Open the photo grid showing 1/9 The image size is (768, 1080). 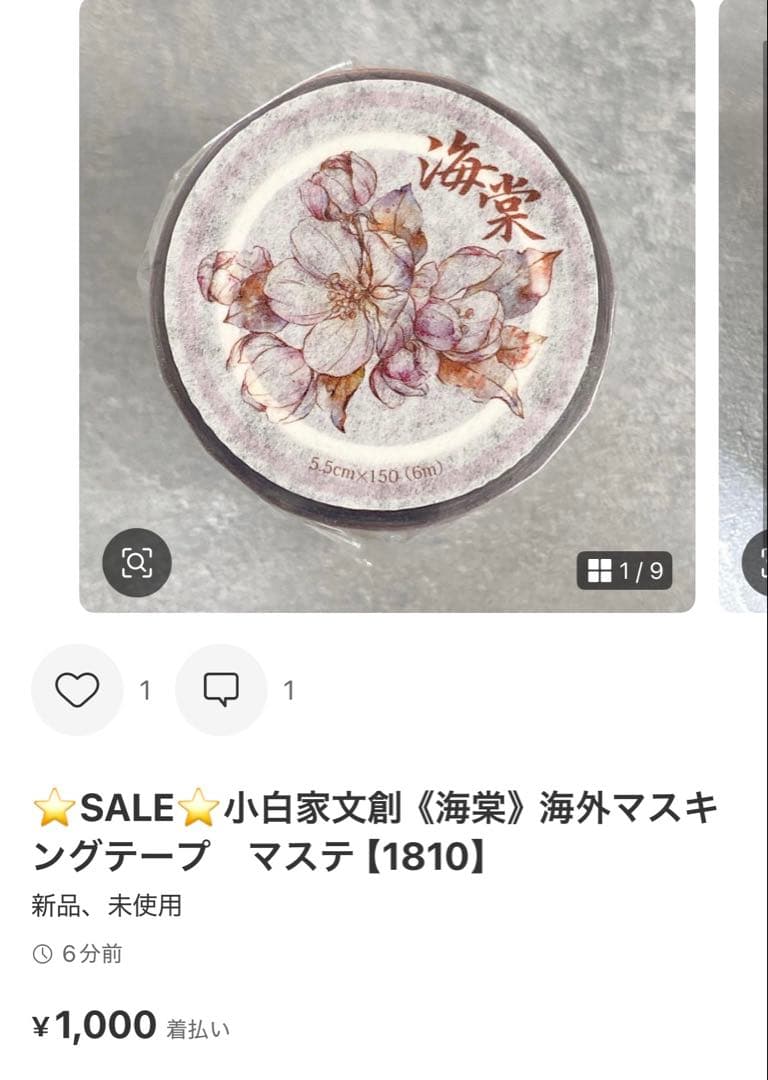point(625,571)
